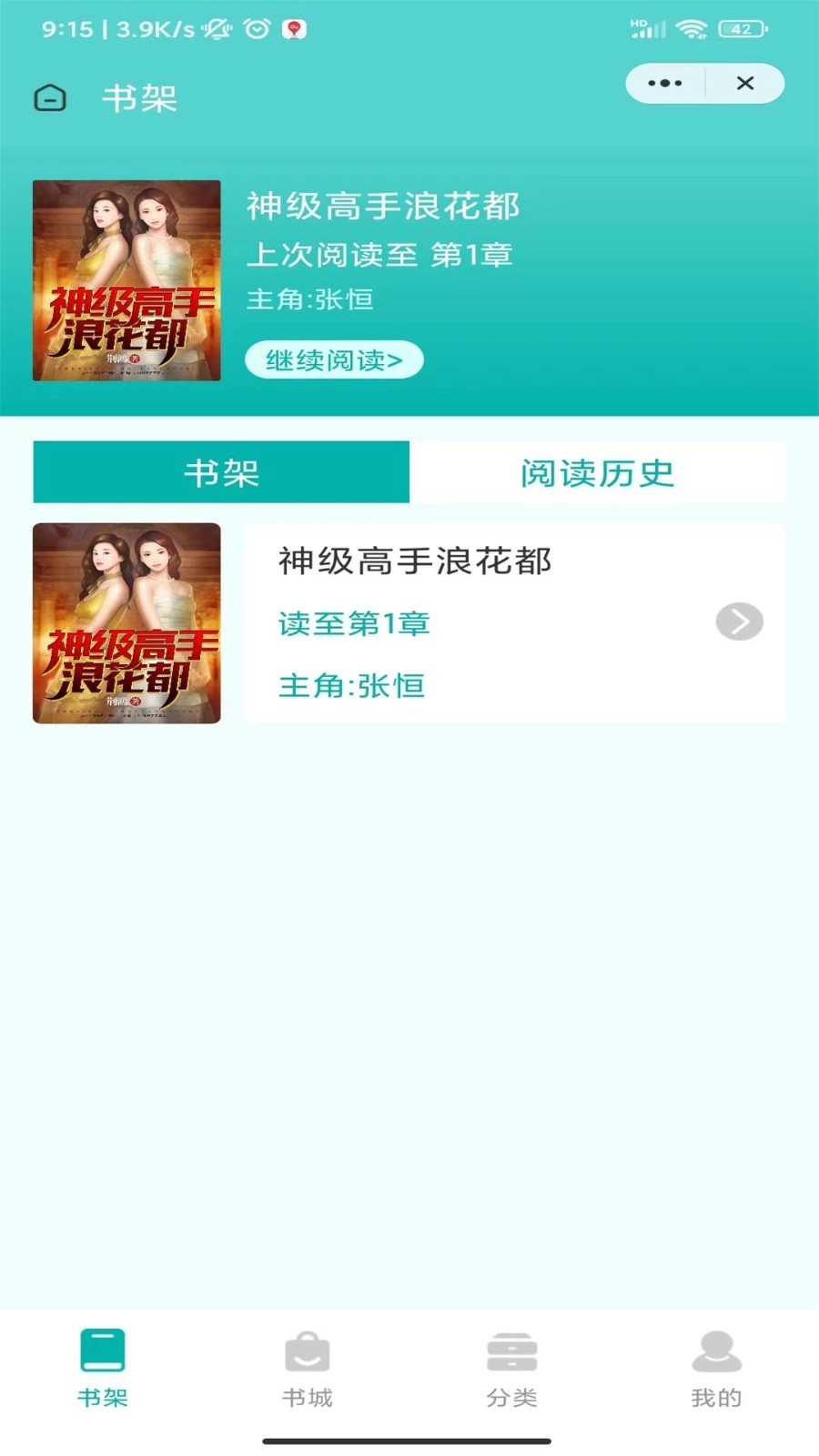
Task: Open book details using right arrow on list item
Action: [x=739, y=622]
